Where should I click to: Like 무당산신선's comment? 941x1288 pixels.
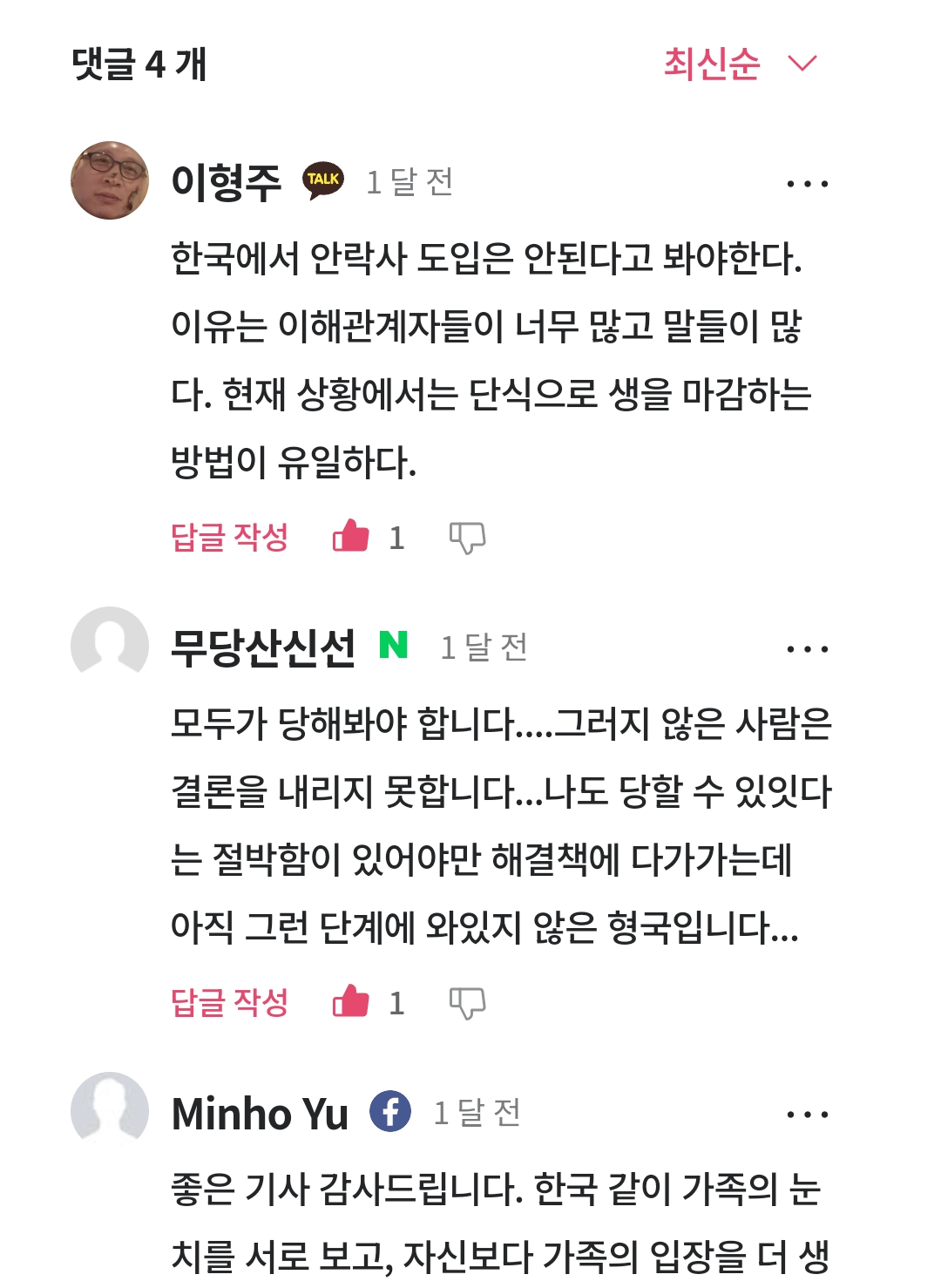pos(351,1001)
